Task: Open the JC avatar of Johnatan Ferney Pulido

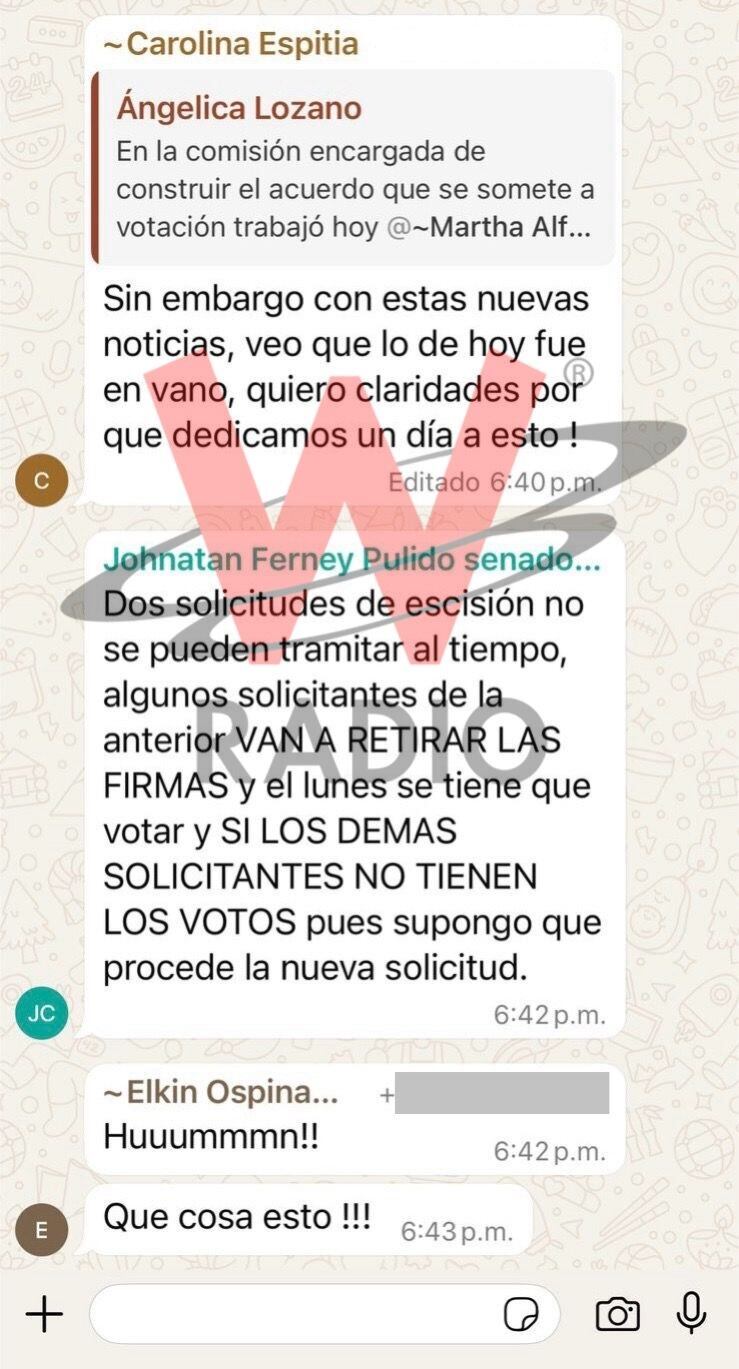Action: pyautogui.click(x=42, y=1013)
